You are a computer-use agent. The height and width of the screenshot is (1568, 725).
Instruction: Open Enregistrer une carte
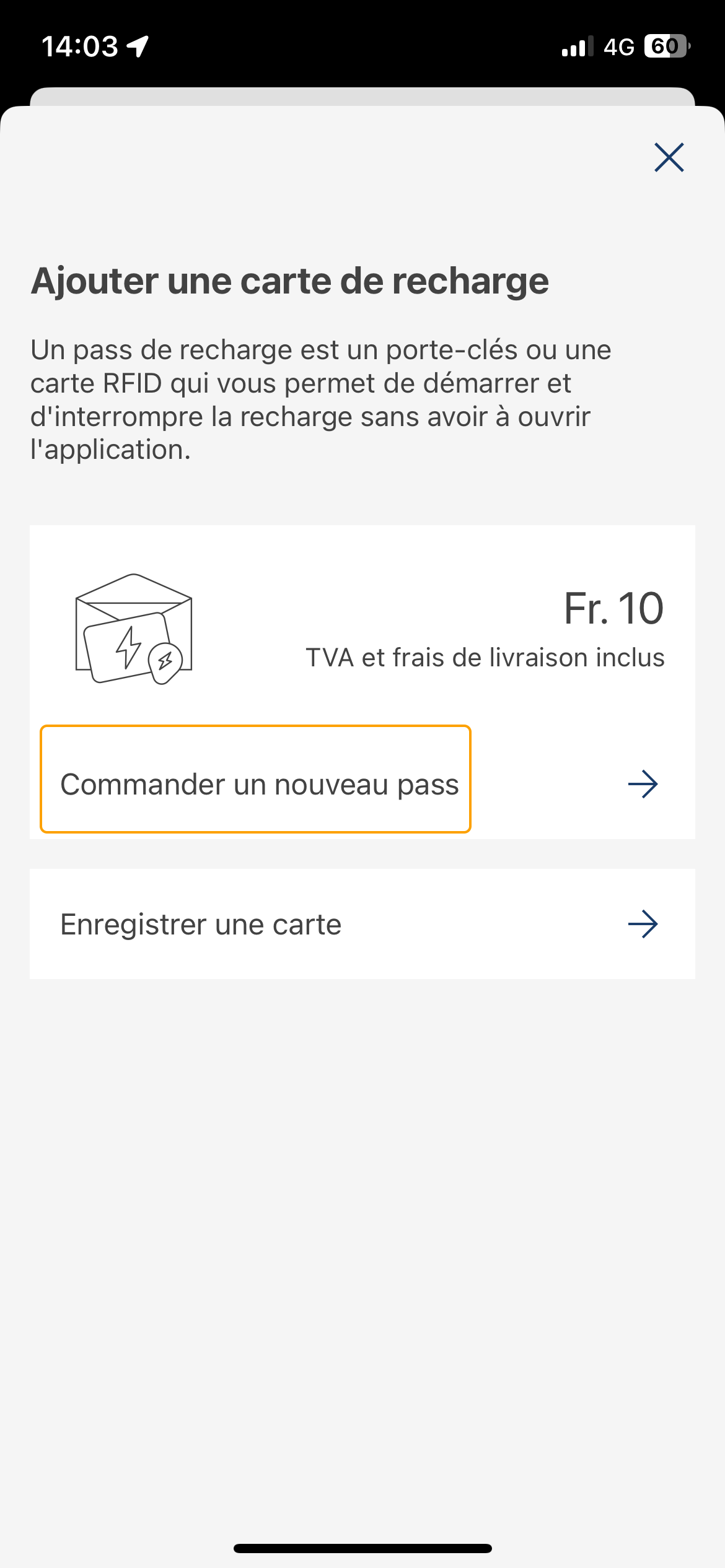click(x=362, y=924)
